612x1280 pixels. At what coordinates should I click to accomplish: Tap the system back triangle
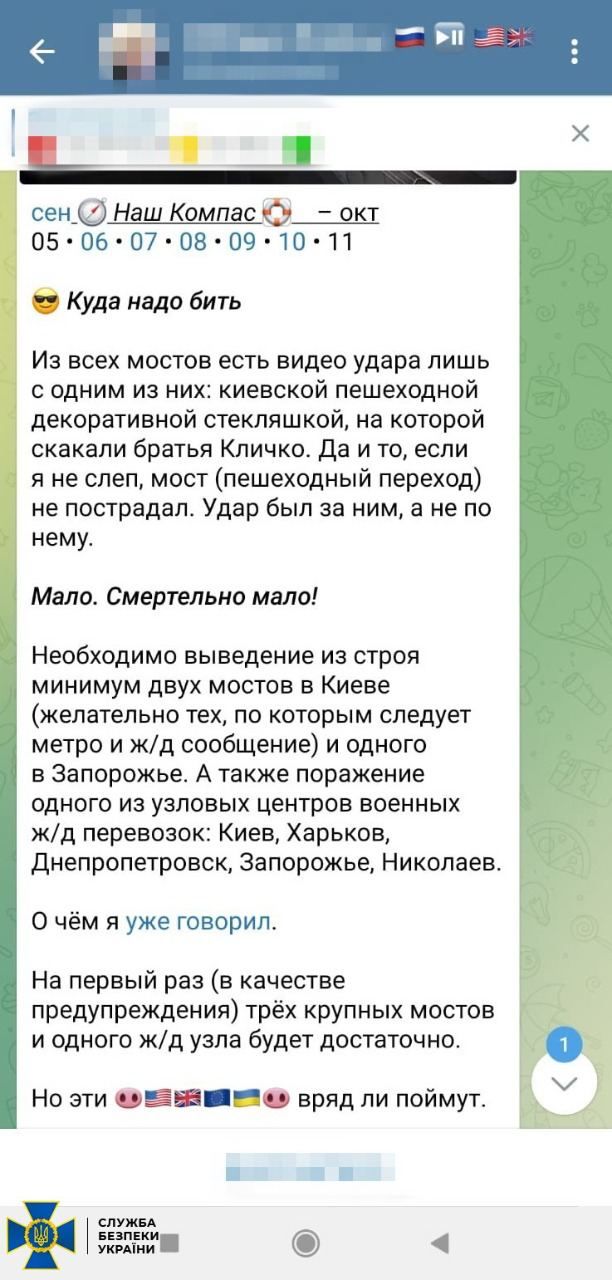440,1243
